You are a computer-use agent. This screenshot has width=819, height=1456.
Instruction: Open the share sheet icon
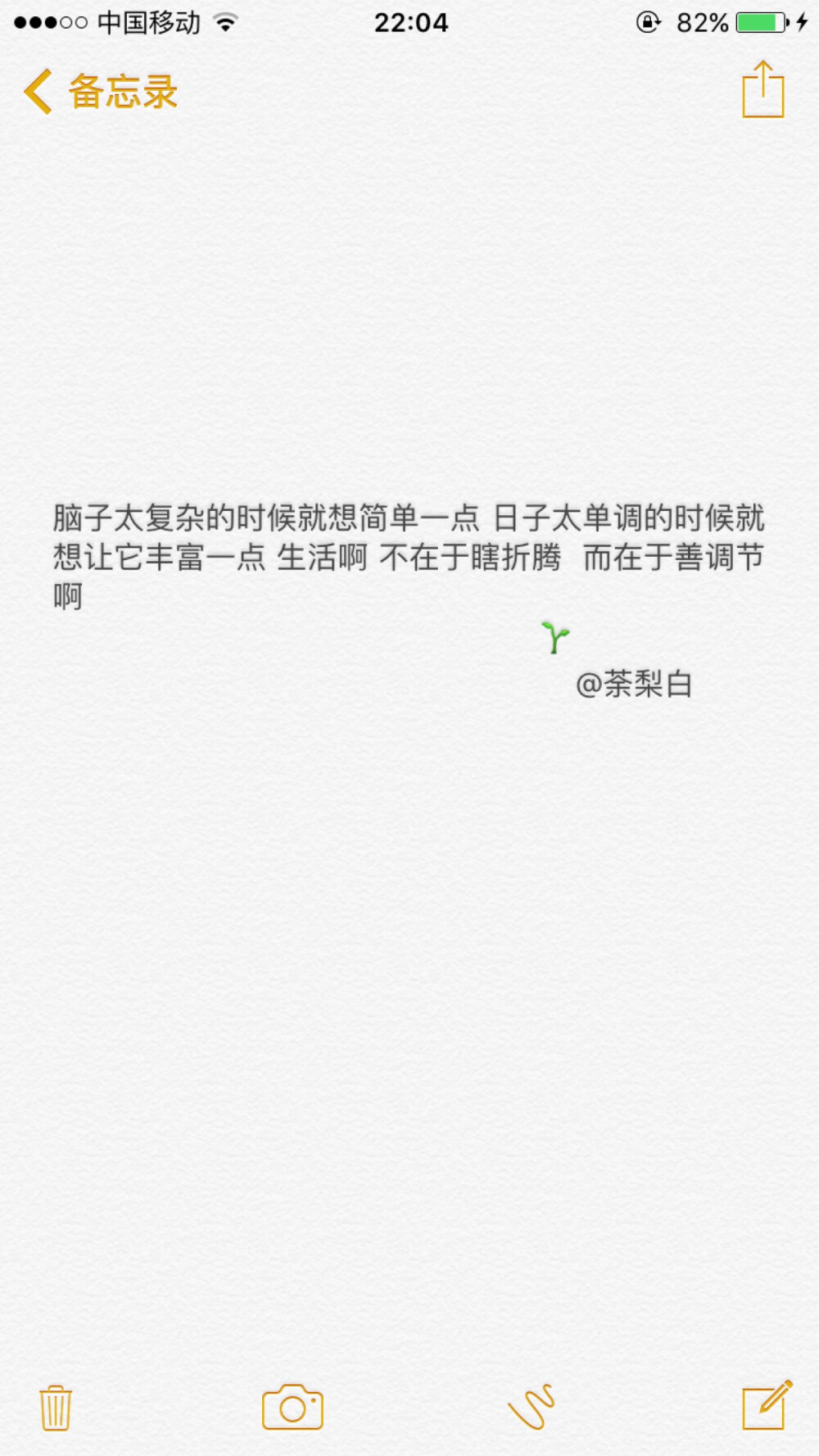(763, 90)
